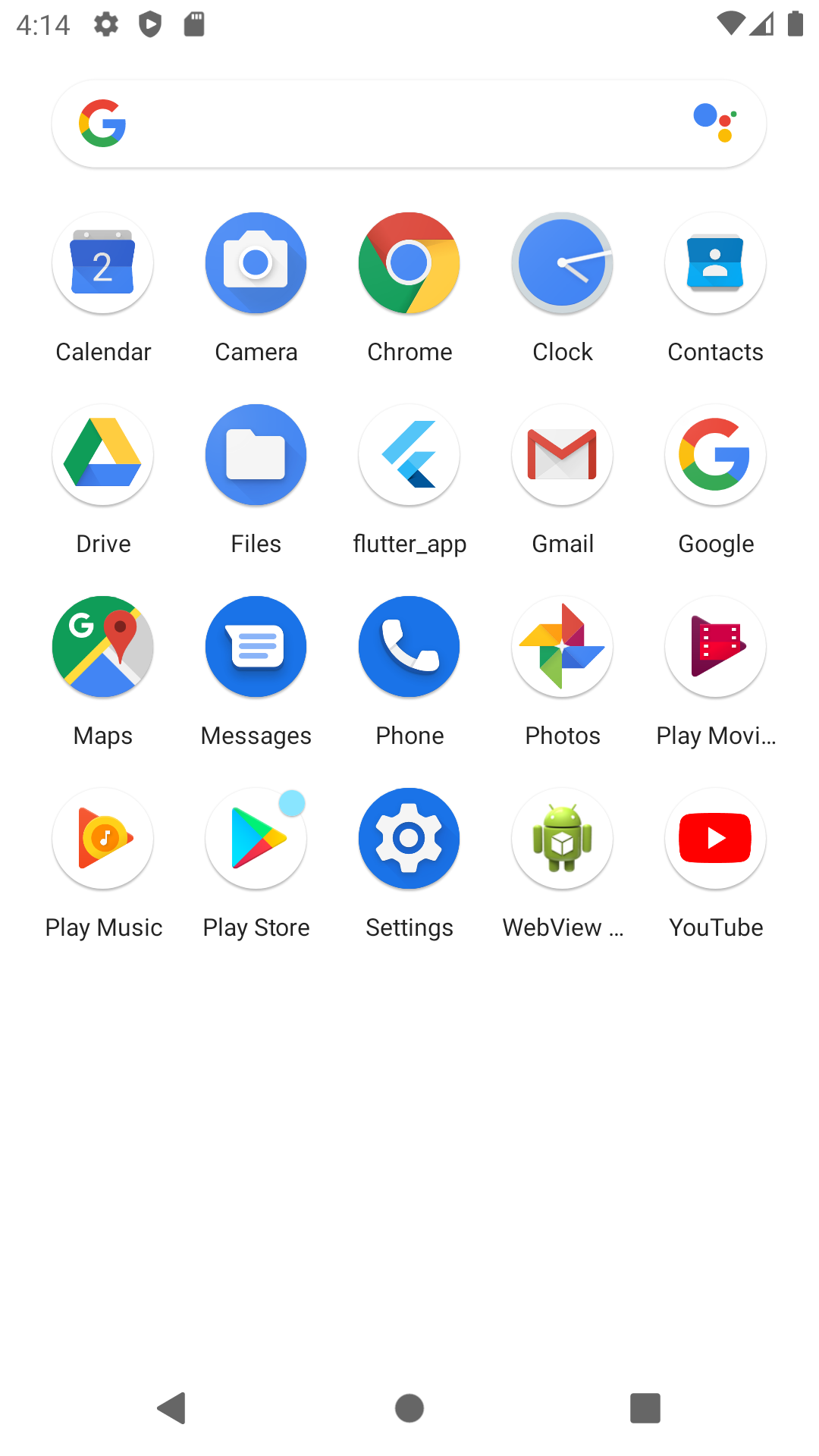Tap the system home button
The height and width of the screenshot is (1456, 819).
(409, 1408)
